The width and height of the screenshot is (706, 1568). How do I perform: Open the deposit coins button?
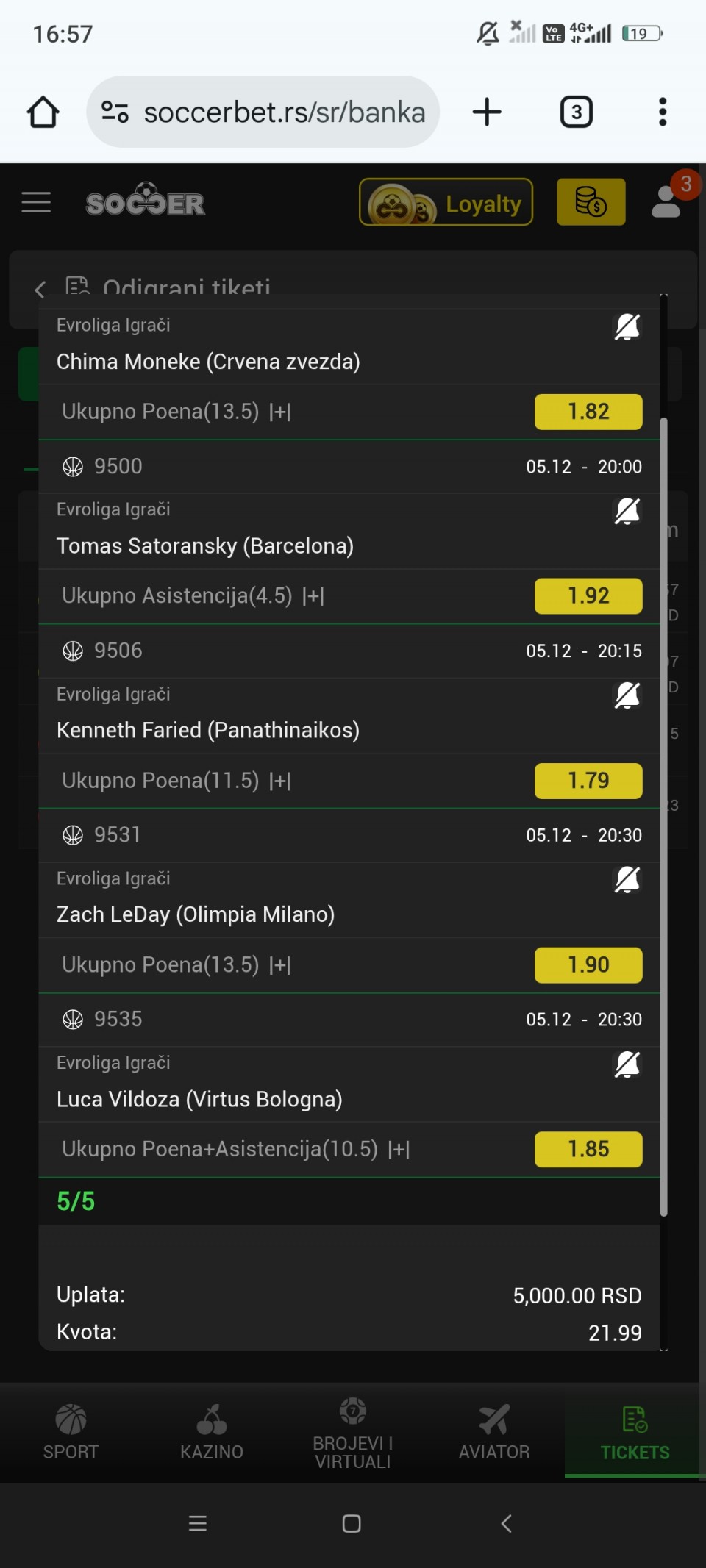coord(591,202)
